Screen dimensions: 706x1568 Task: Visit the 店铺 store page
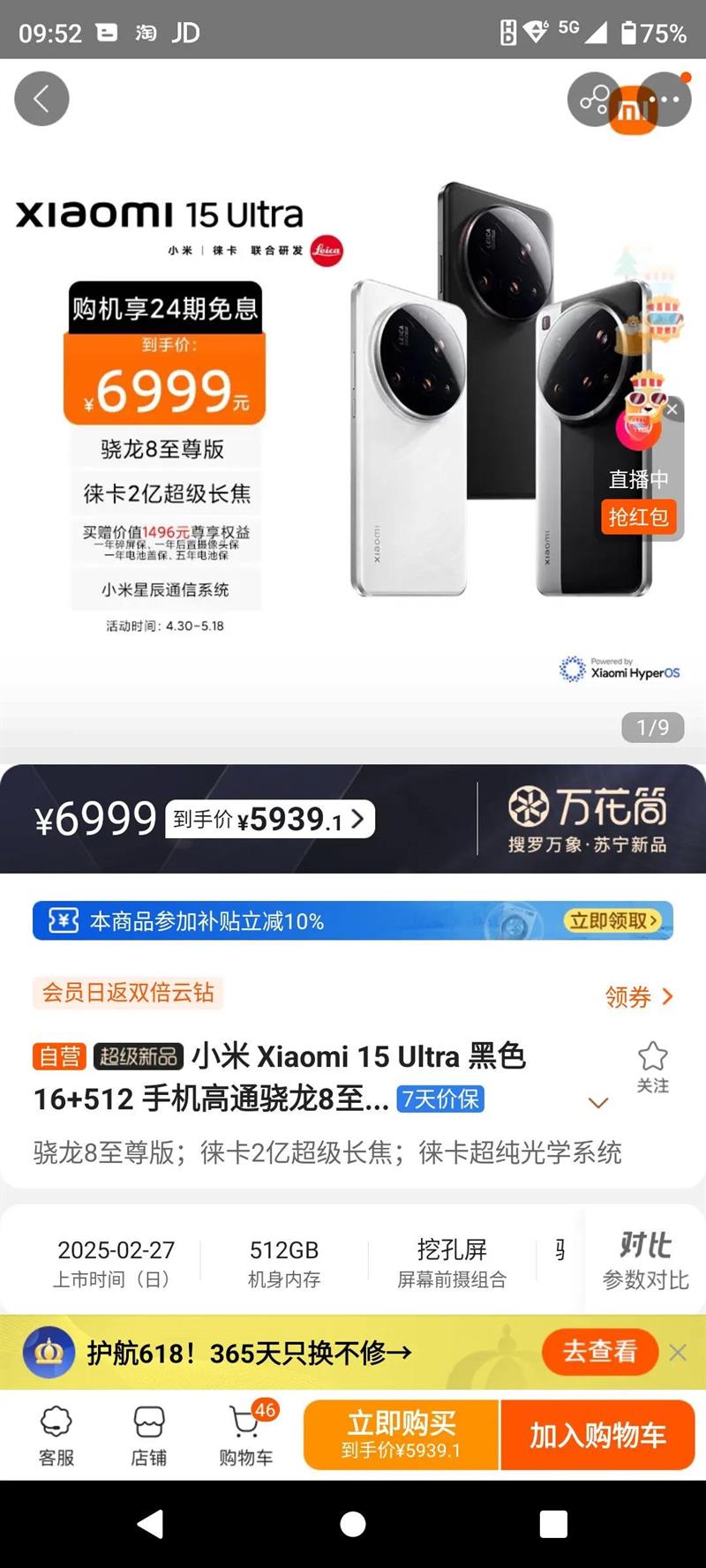pos(148,1435)
